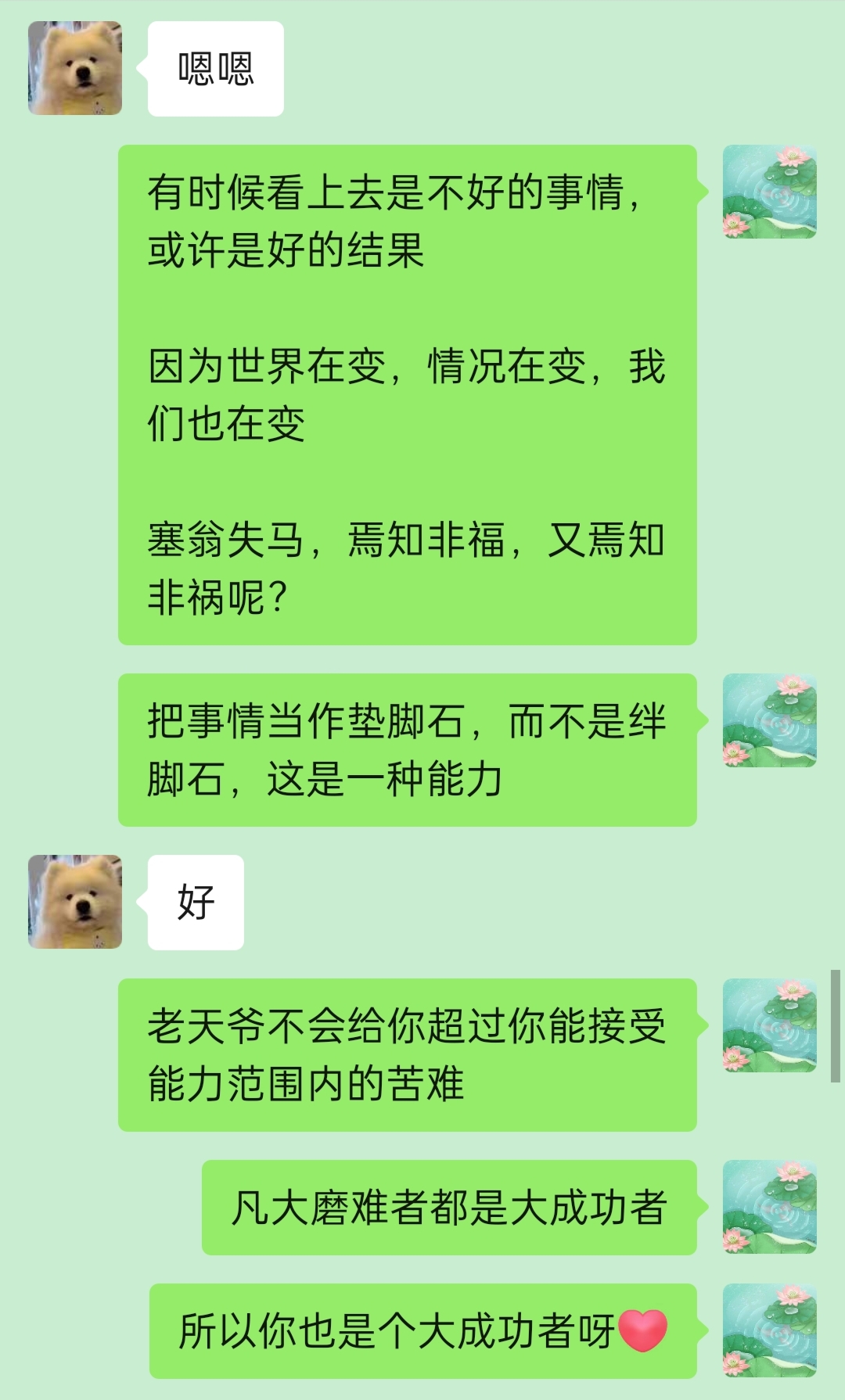Open lotus avatar beside 有时候看上去 message

click(x=769, y=192)
